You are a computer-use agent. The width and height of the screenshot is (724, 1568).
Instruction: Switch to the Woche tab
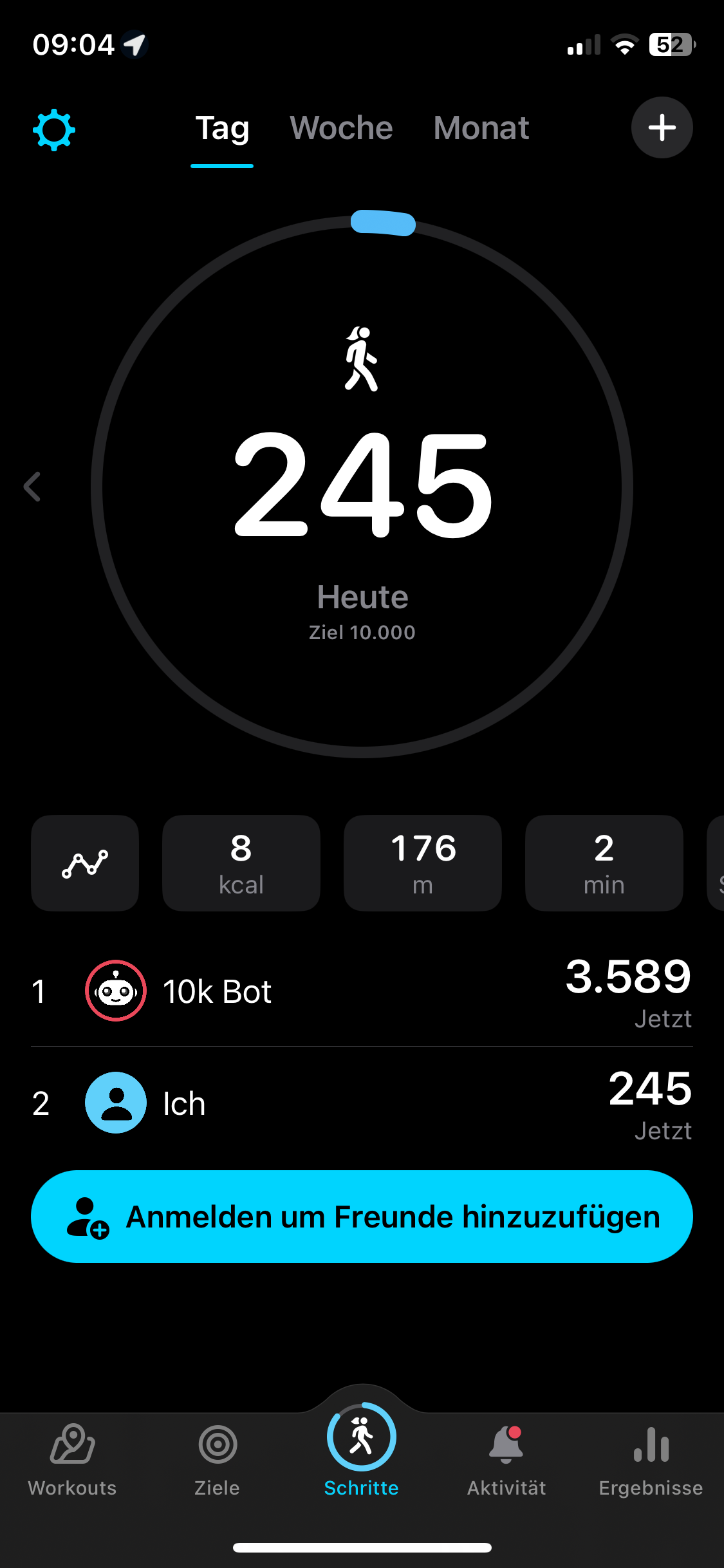pos(341,128)
